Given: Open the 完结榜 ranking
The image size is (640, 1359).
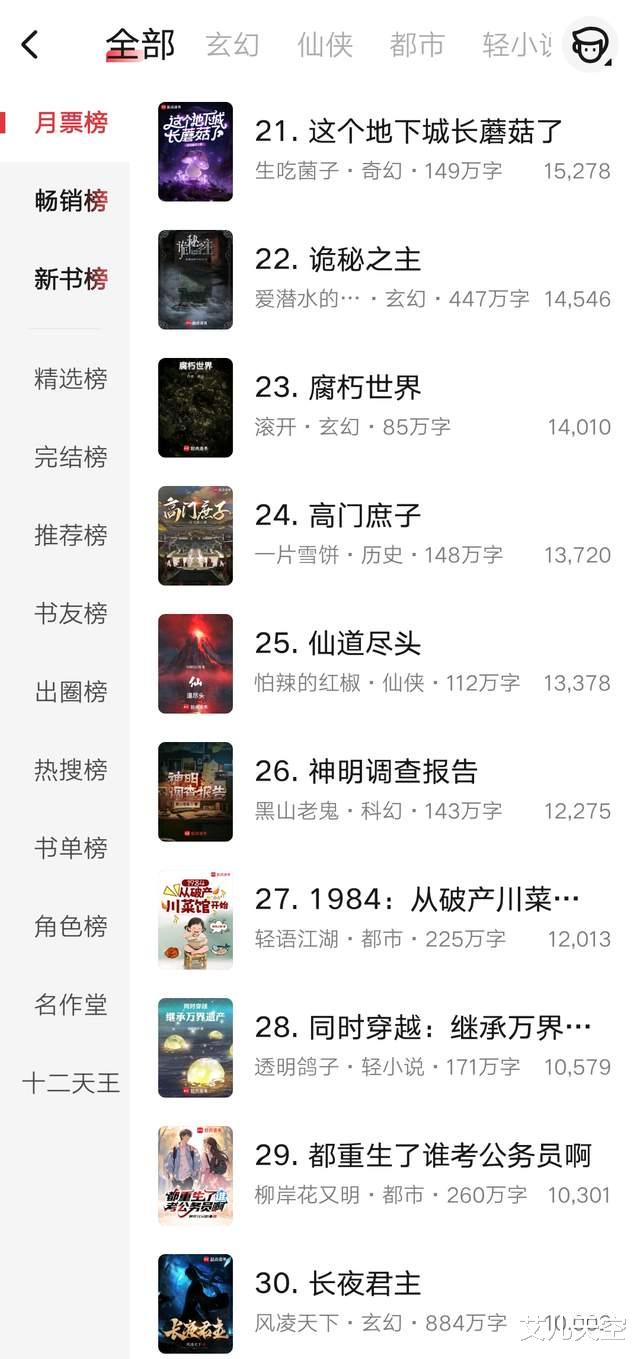Looking at the screenshot, I should point(70,457).
